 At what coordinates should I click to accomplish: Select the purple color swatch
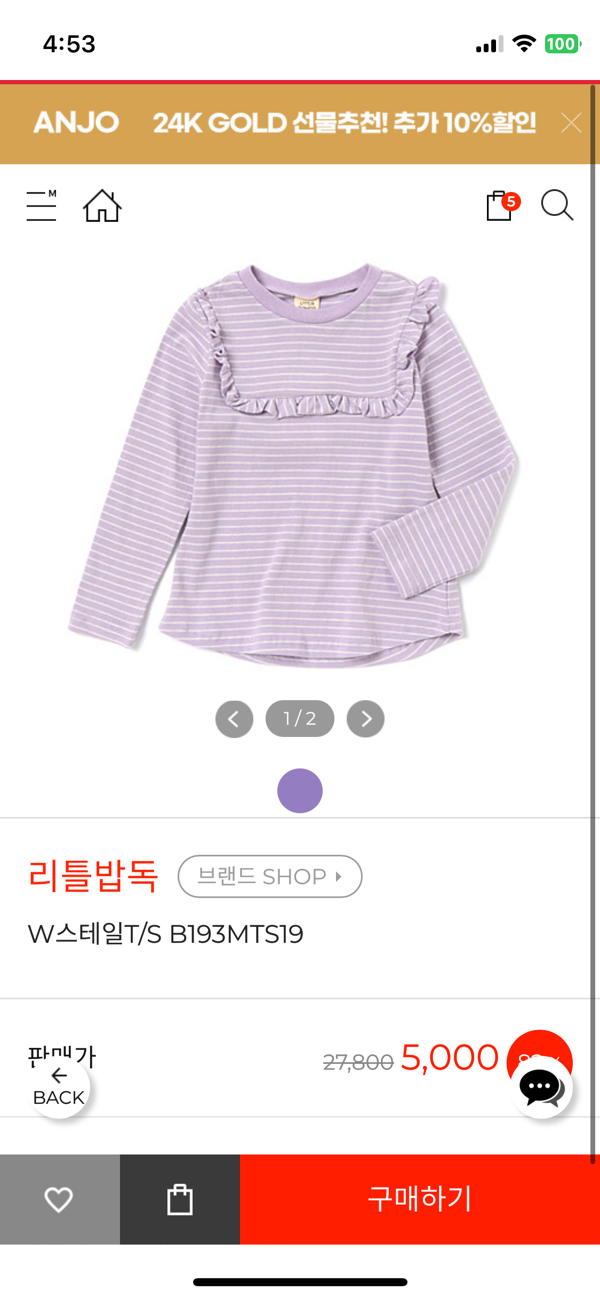tap(300, 791)
